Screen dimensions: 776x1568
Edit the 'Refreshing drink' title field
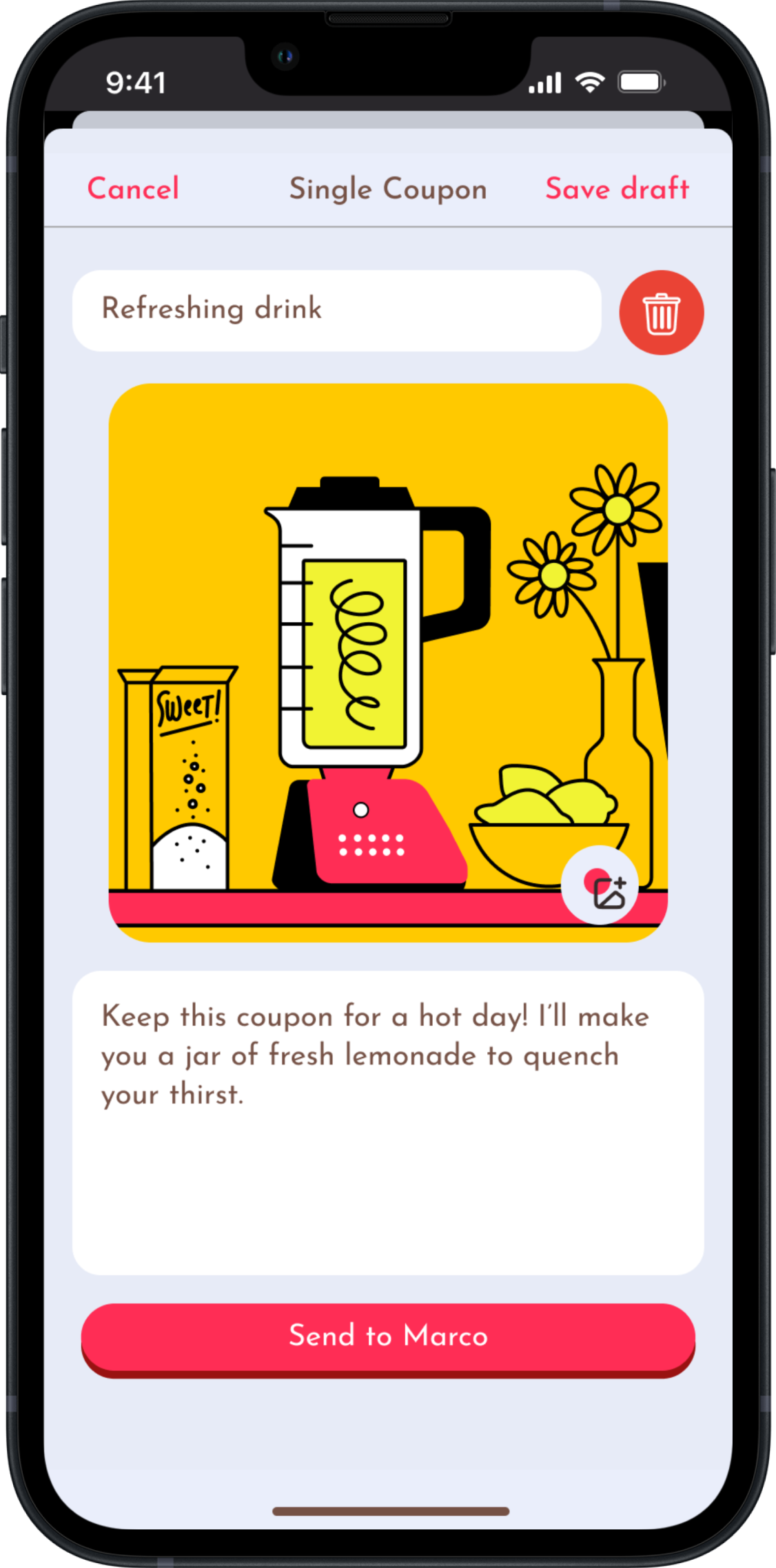point(336,310)
